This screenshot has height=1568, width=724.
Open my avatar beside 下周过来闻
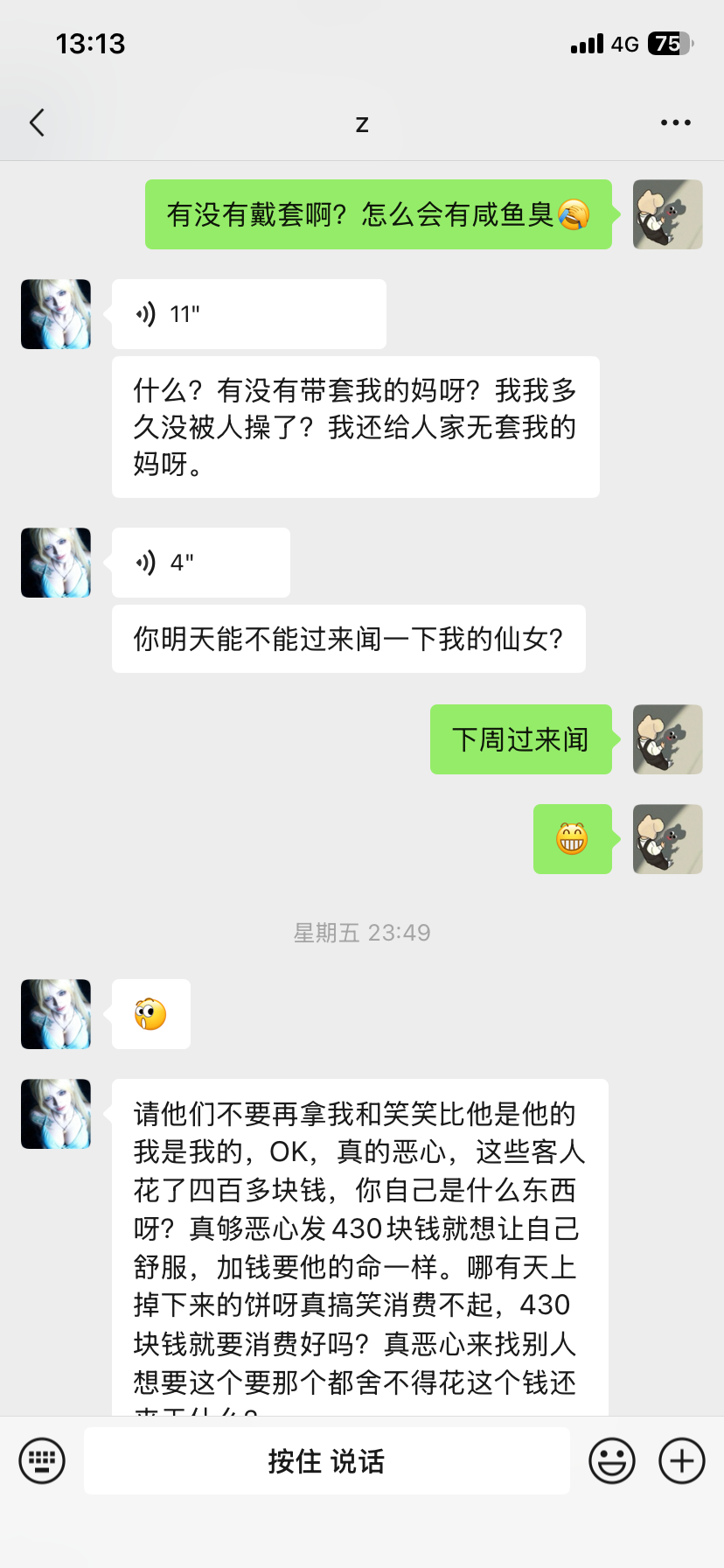click(x=667, y=739)
